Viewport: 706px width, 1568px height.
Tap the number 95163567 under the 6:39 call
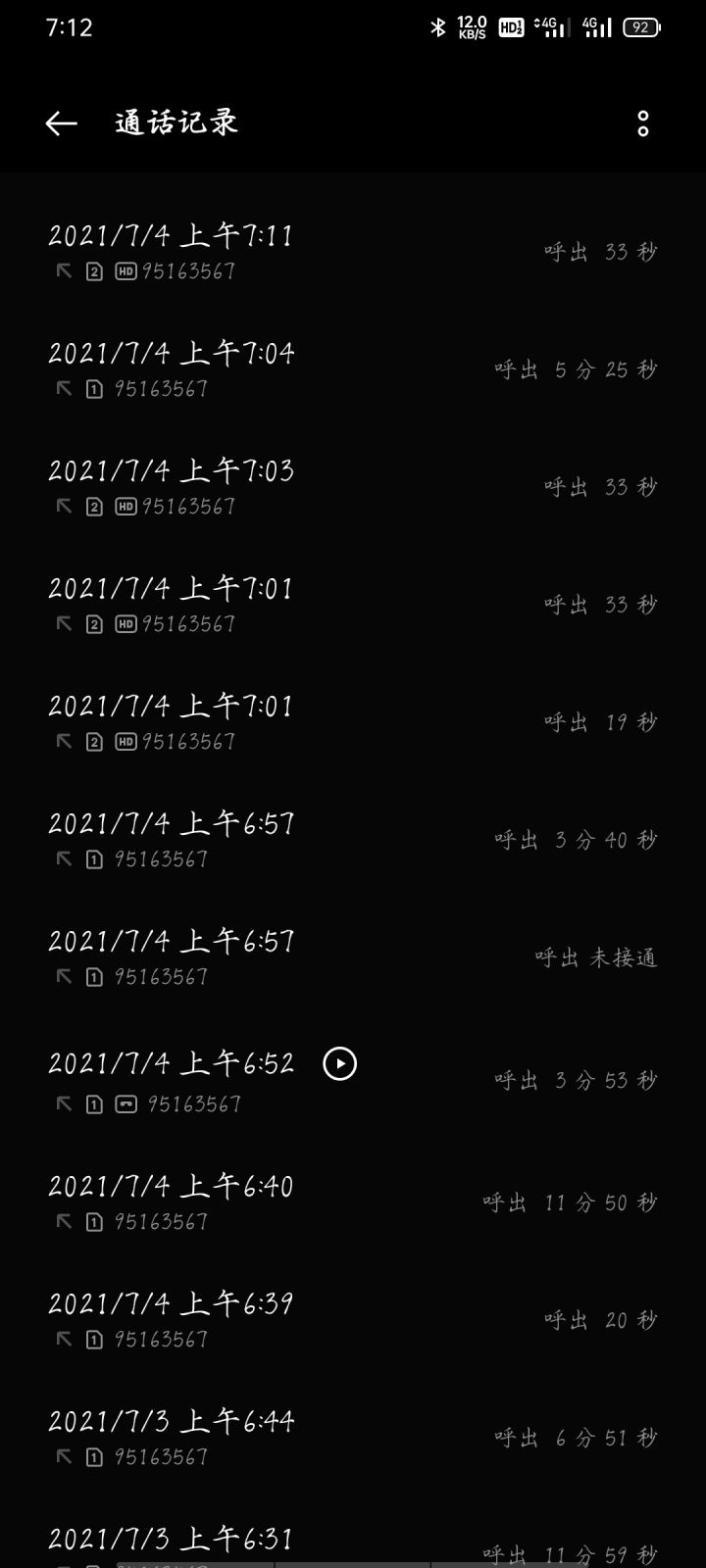point(162,1340)
